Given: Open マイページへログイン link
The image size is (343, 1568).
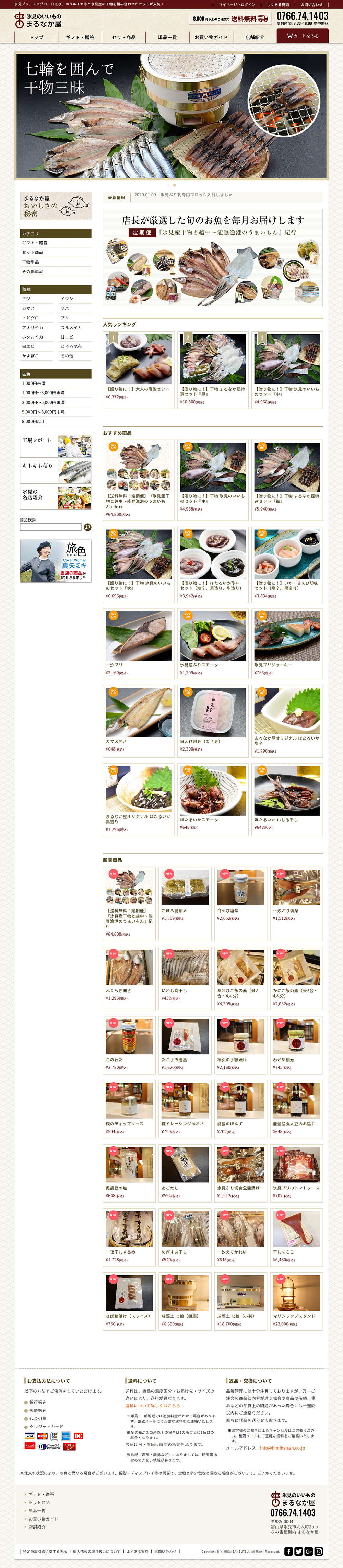Looking at the screenshot, I should pos(237,5).
